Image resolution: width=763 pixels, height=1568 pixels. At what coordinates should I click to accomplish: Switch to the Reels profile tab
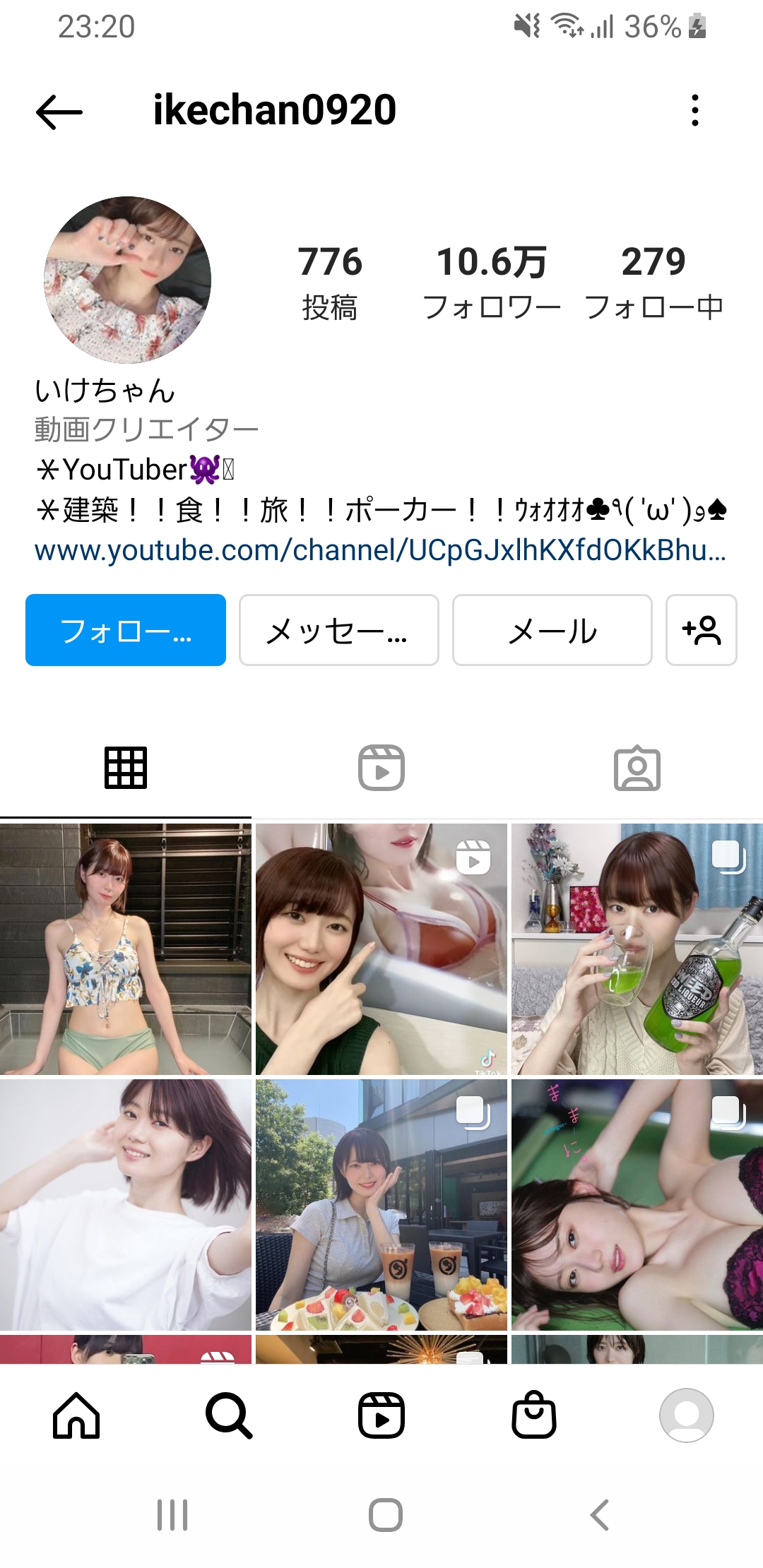pyautogui.click(x=381, y=768)
